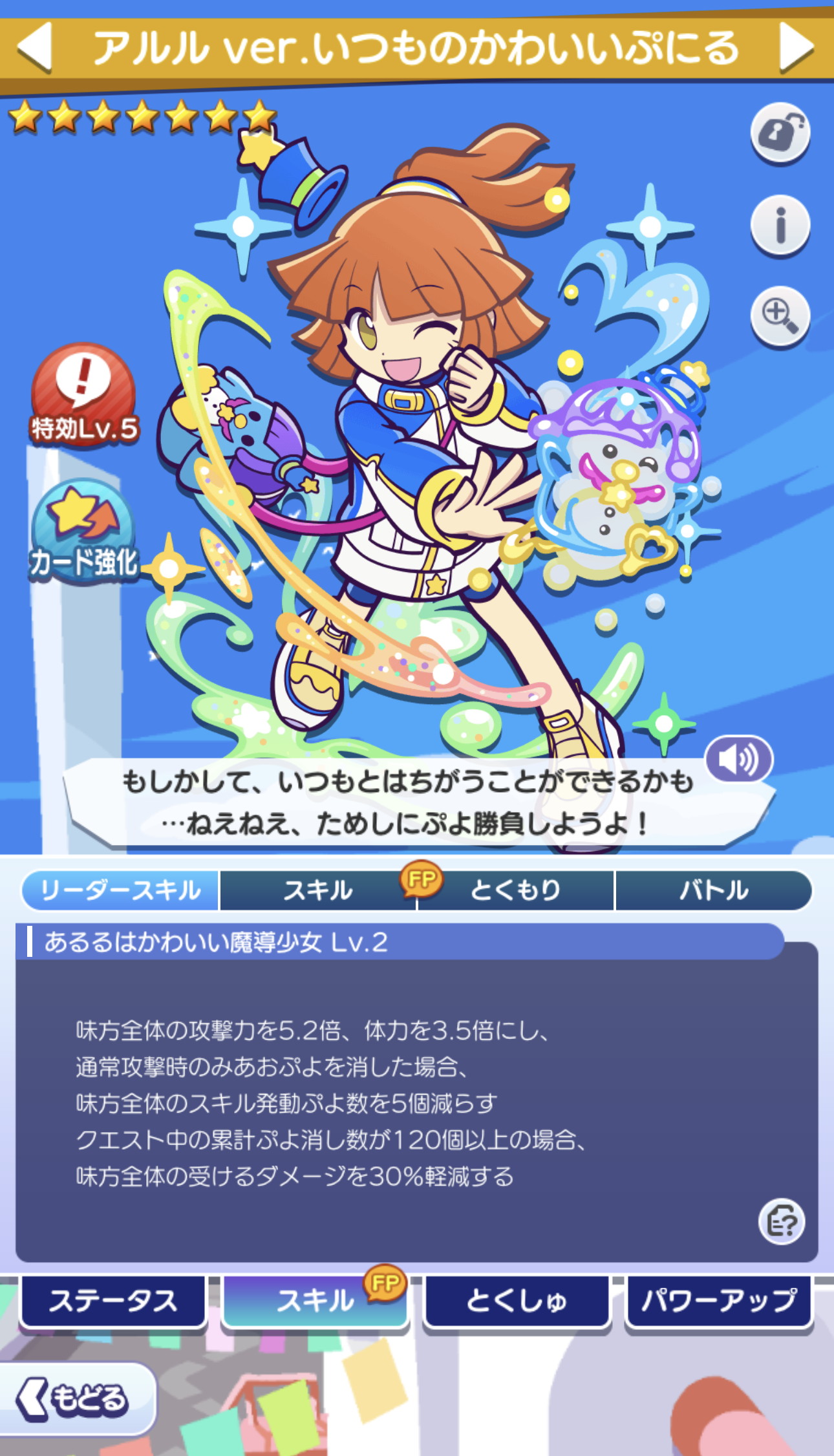The height and width of the screenshot is (1456, 834).
Task: Play the character voice line
Action: click(x=739, y=759)
